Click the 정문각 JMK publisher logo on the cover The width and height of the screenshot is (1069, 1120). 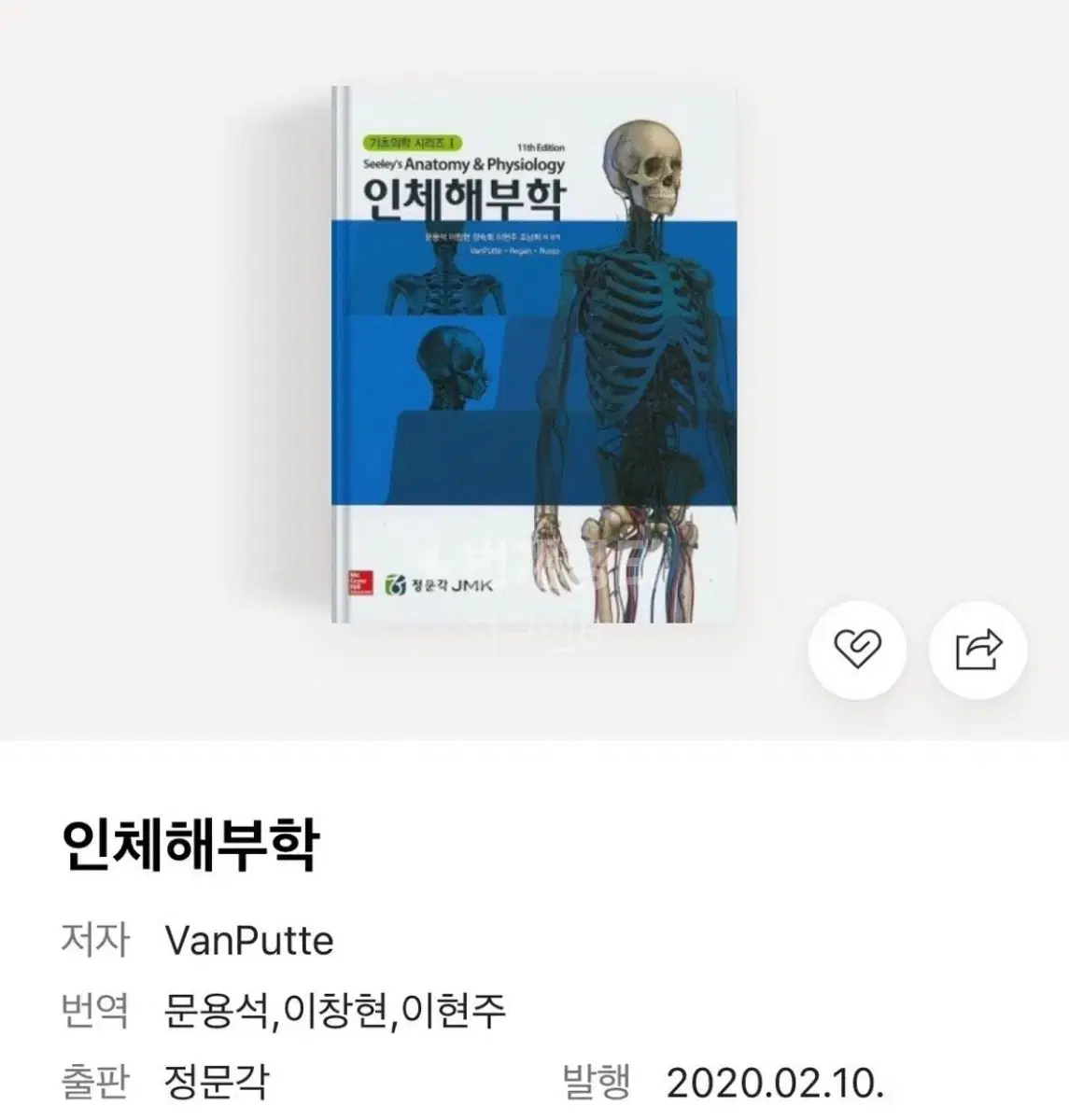click(x=439, y=585)
